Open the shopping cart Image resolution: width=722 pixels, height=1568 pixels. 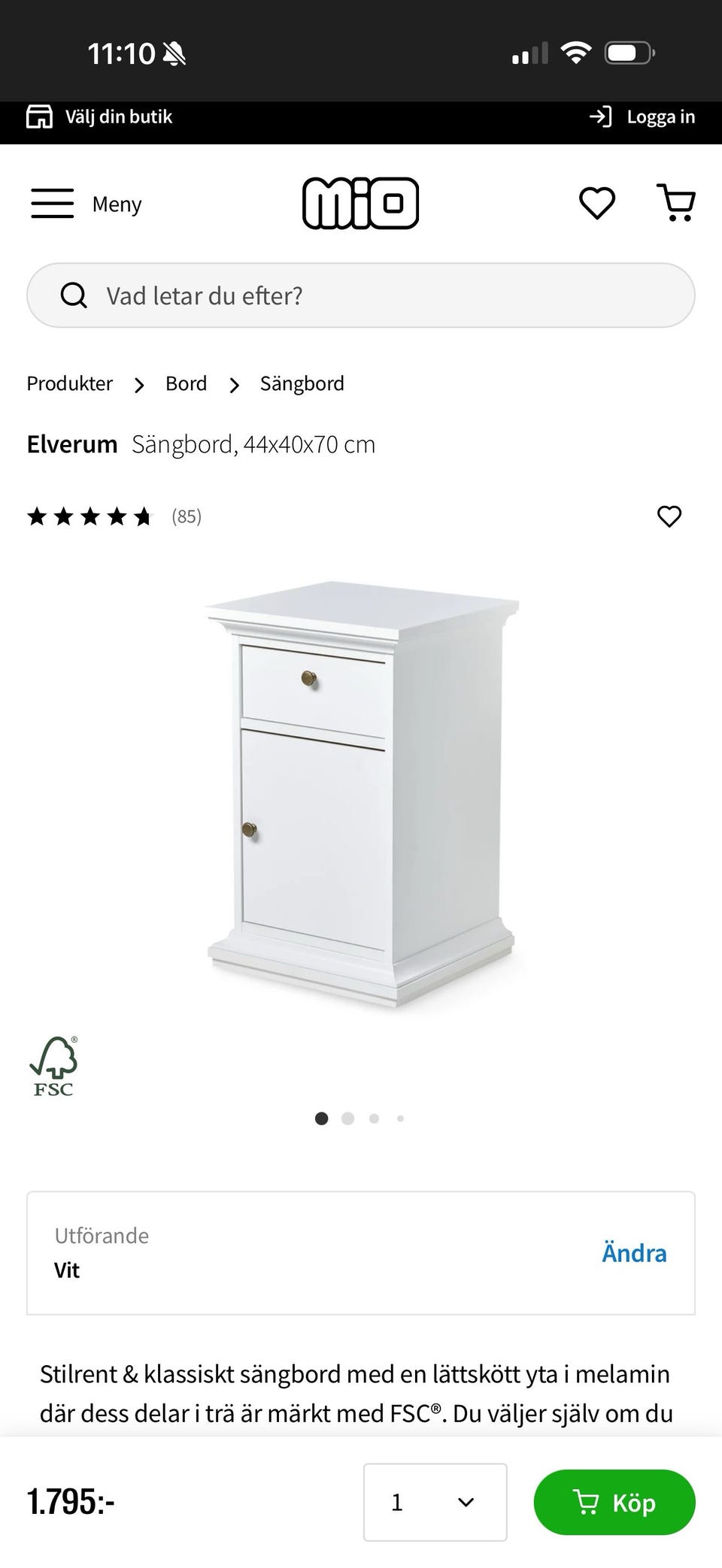click(677, 203)
